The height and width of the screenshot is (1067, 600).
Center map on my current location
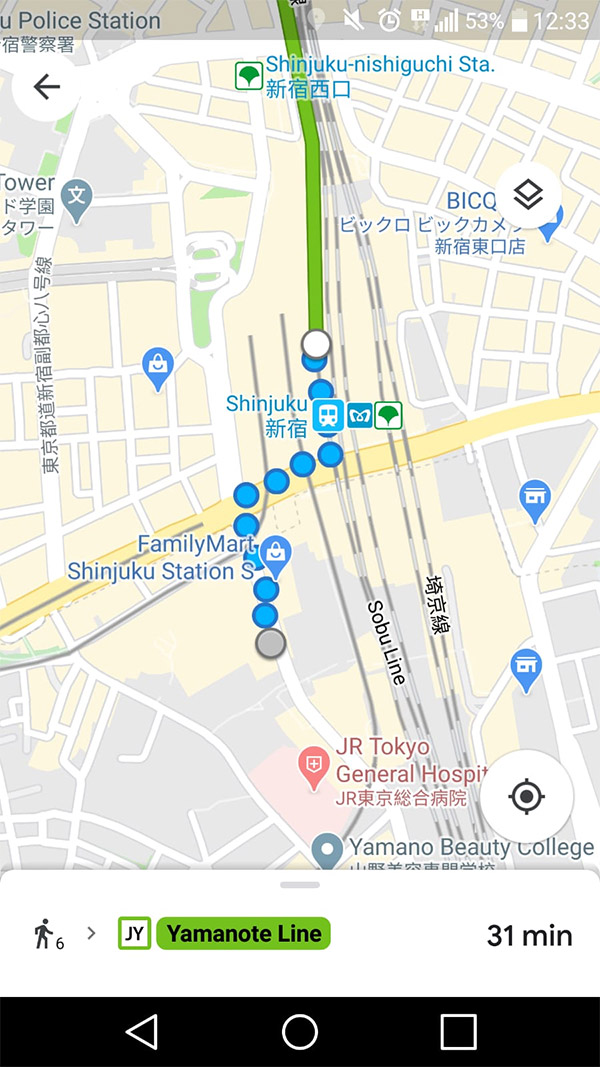pyautogui.click(x=526, y=797)
